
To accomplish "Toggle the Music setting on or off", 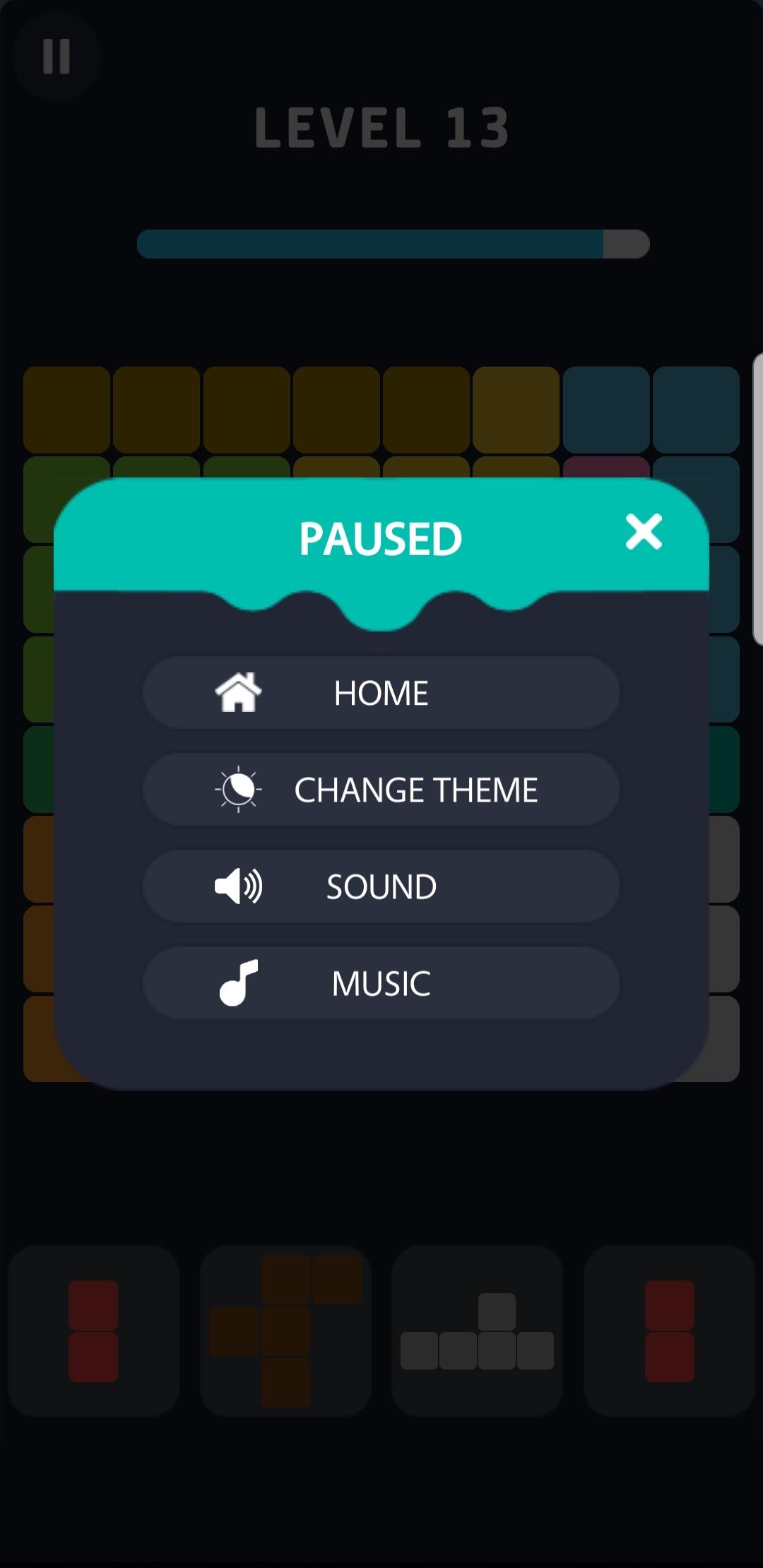I will coord(381,982).
